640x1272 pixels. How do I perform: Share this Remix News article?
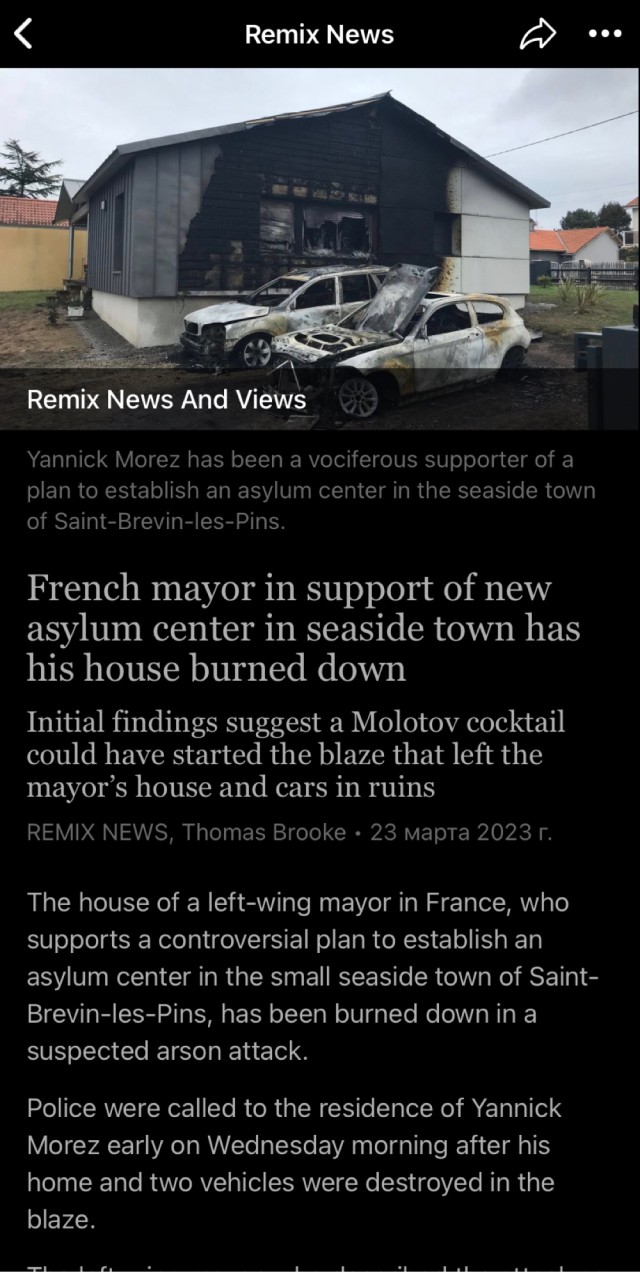(x=537, y=35)
